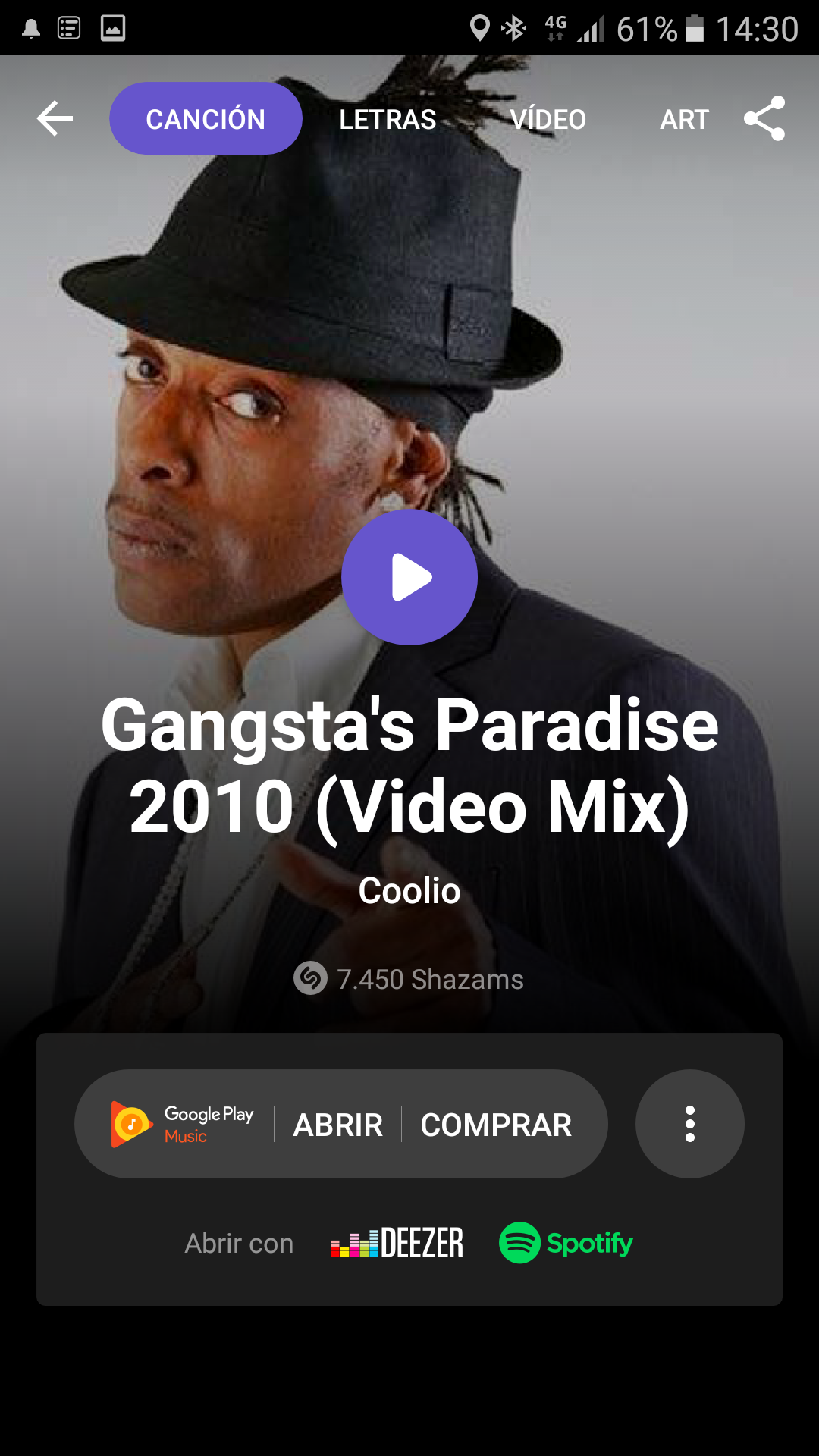Open the VÍDEO tab

[548, 119]
